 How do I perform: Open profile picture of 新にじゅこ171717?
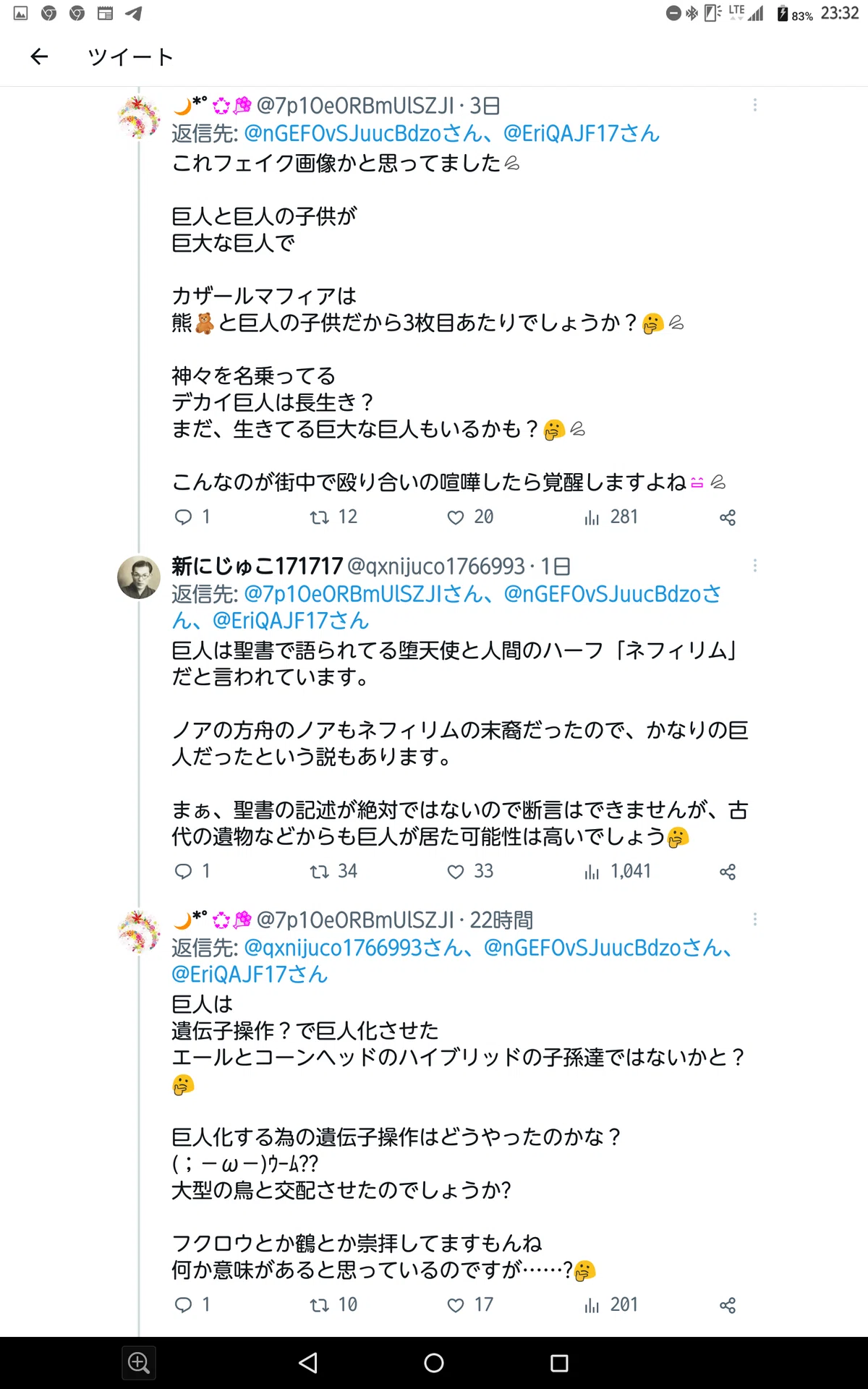(x=139, y=577)
